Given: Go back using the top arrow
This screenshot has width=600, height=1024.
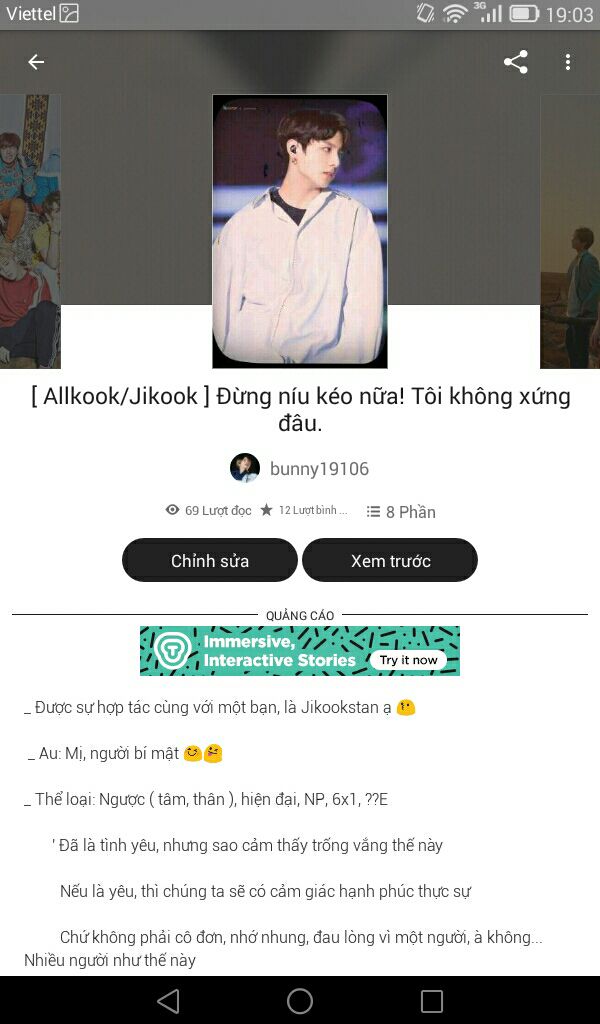Looking at the screenshot, I should coord(36,62).
